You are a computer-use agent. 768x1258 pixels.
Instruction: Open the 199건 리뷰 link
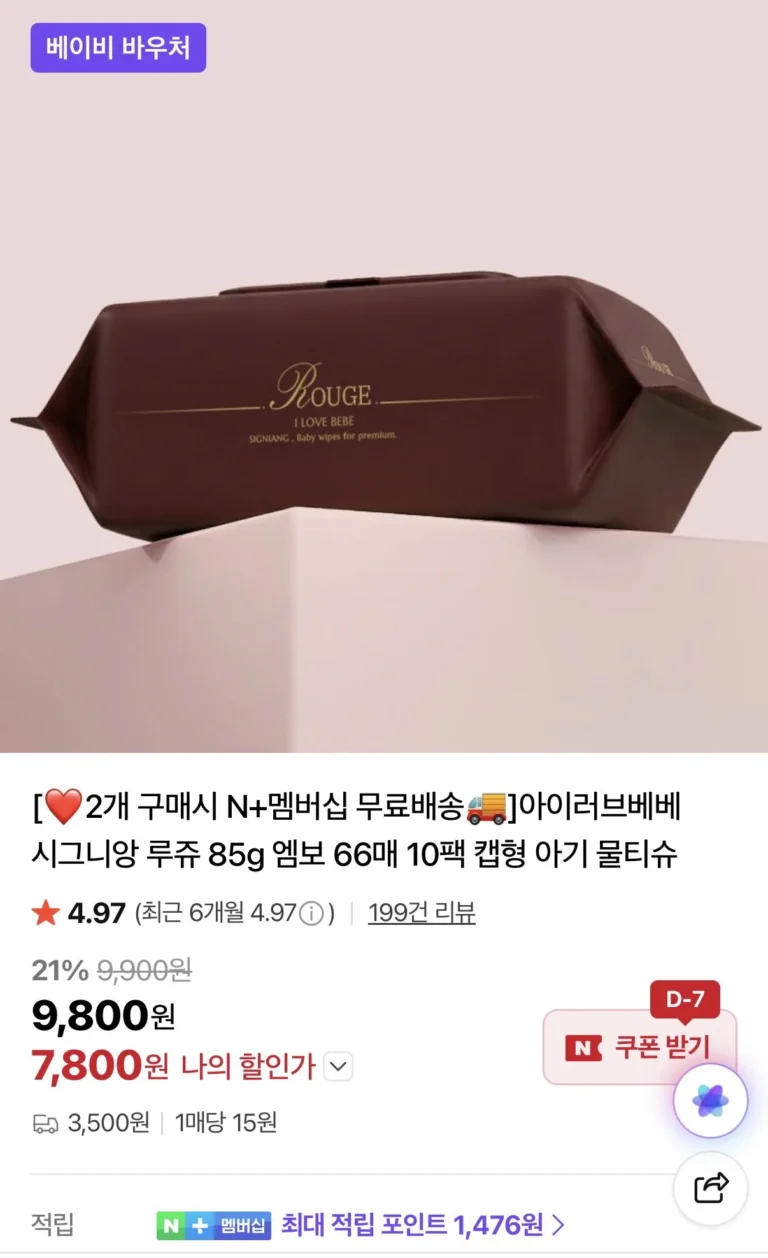click(421, 913)
